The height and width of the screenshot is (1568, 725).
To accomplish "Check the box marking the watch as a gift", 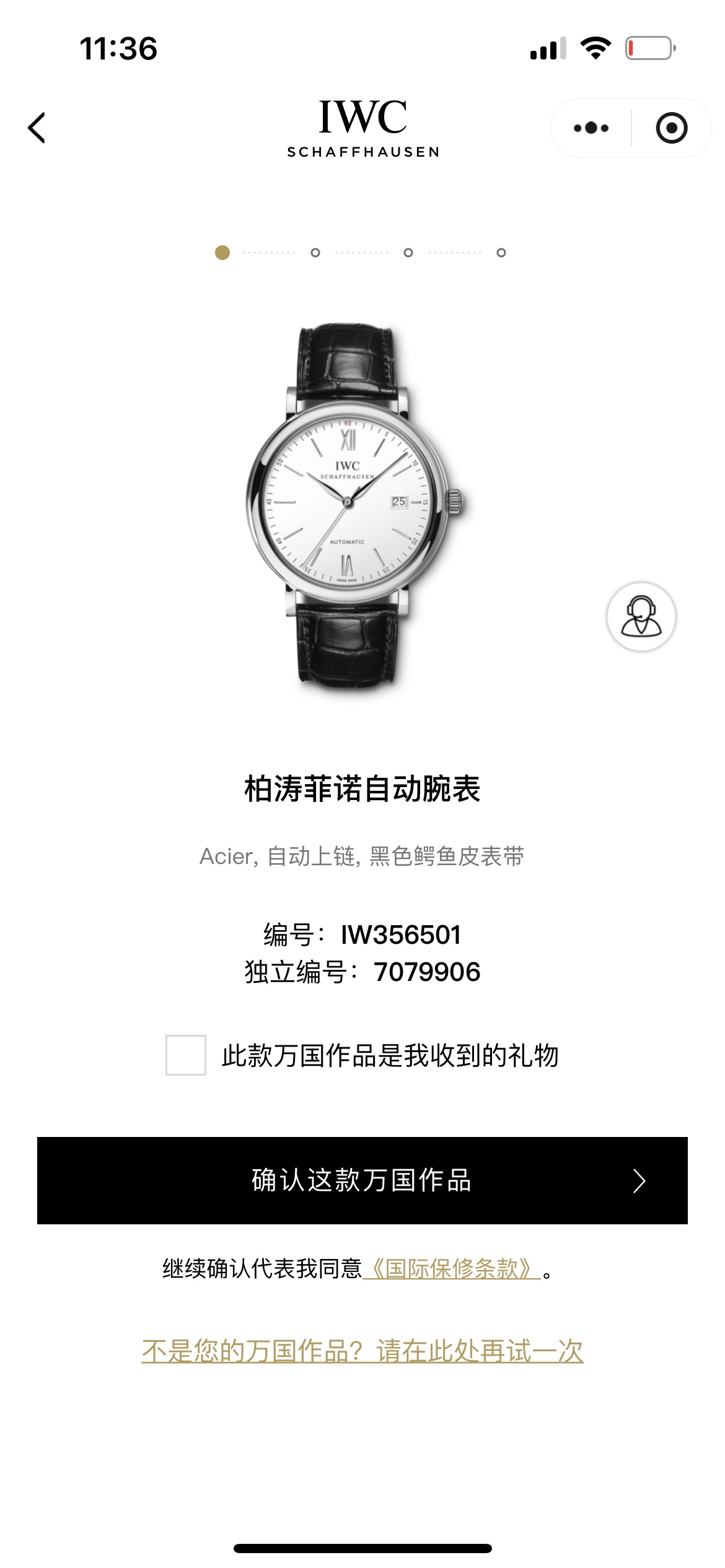I will pyautogui.click(x=186, y=1055).
